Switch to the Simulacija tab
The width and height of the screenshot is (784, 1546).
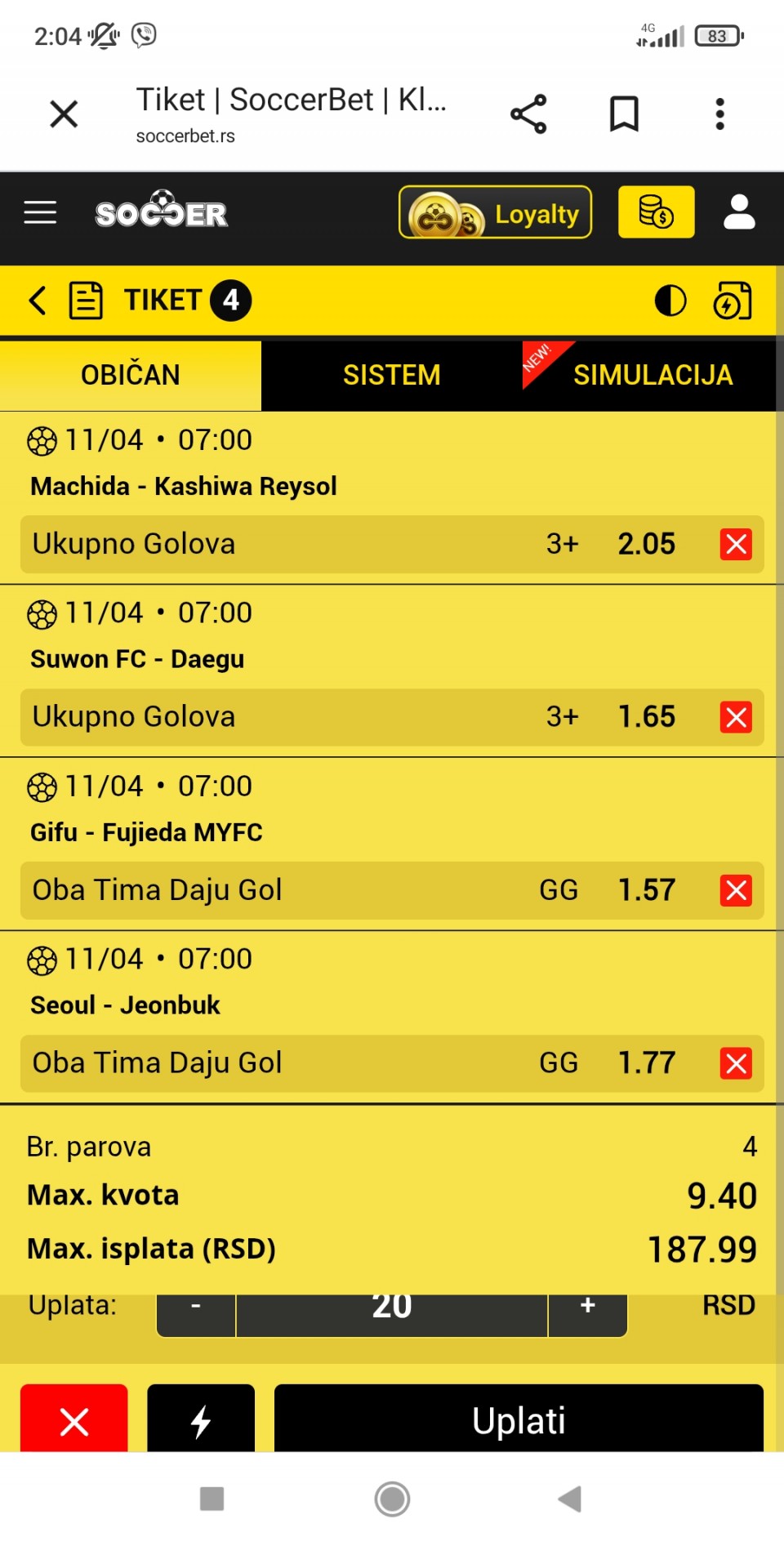(653, 375)
